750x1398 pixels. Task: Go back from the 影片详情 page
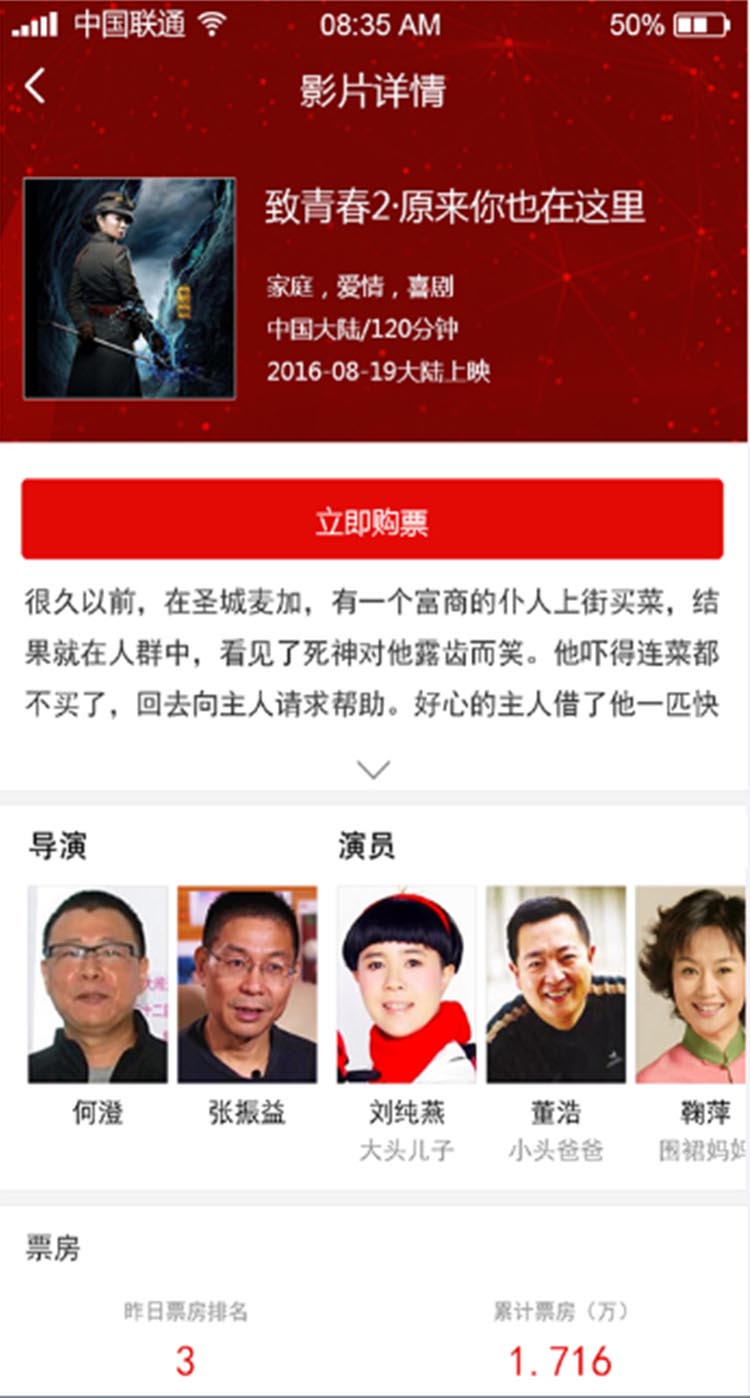(35, 87)
